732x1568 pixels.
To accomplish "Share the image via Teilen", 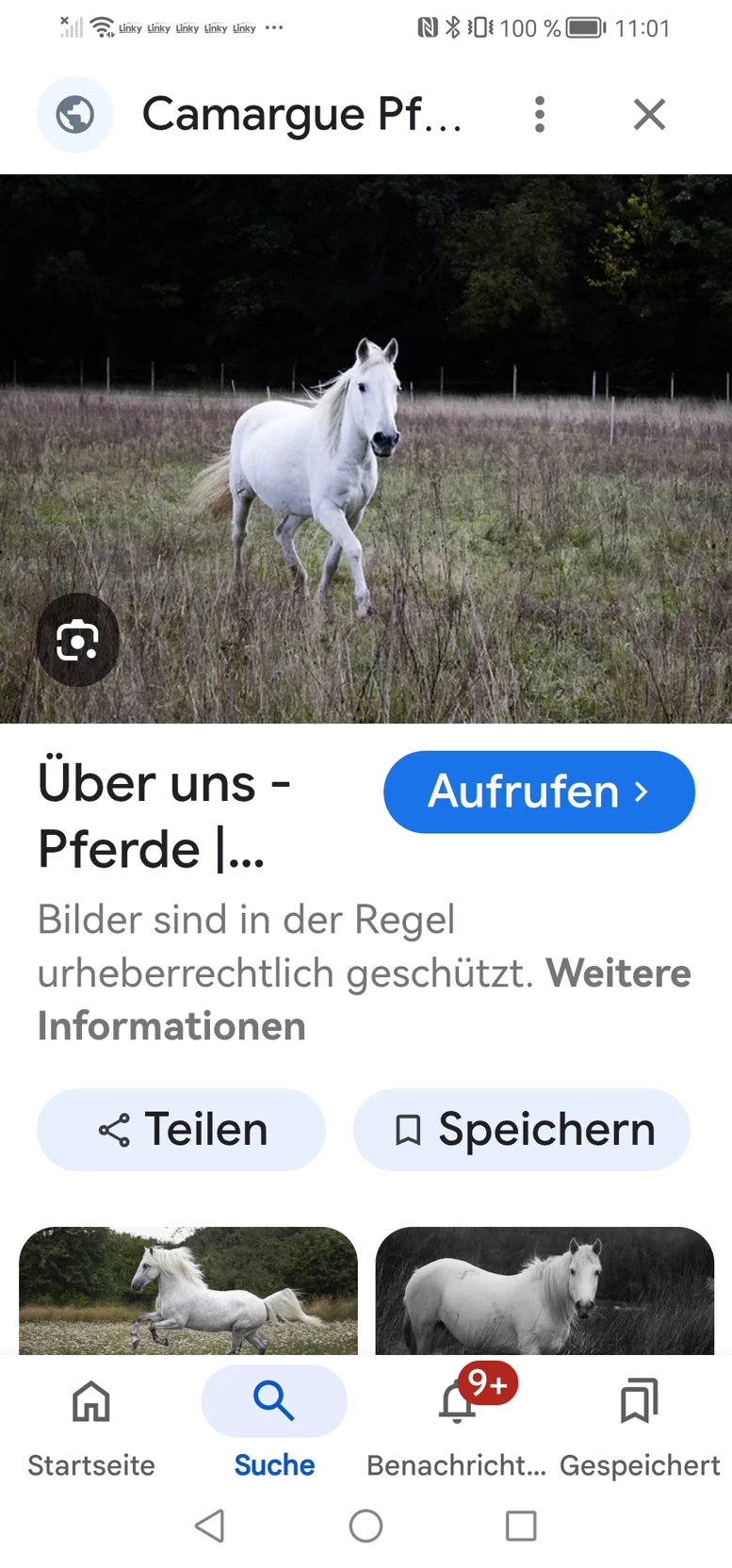I will [x=181, y=1129].
